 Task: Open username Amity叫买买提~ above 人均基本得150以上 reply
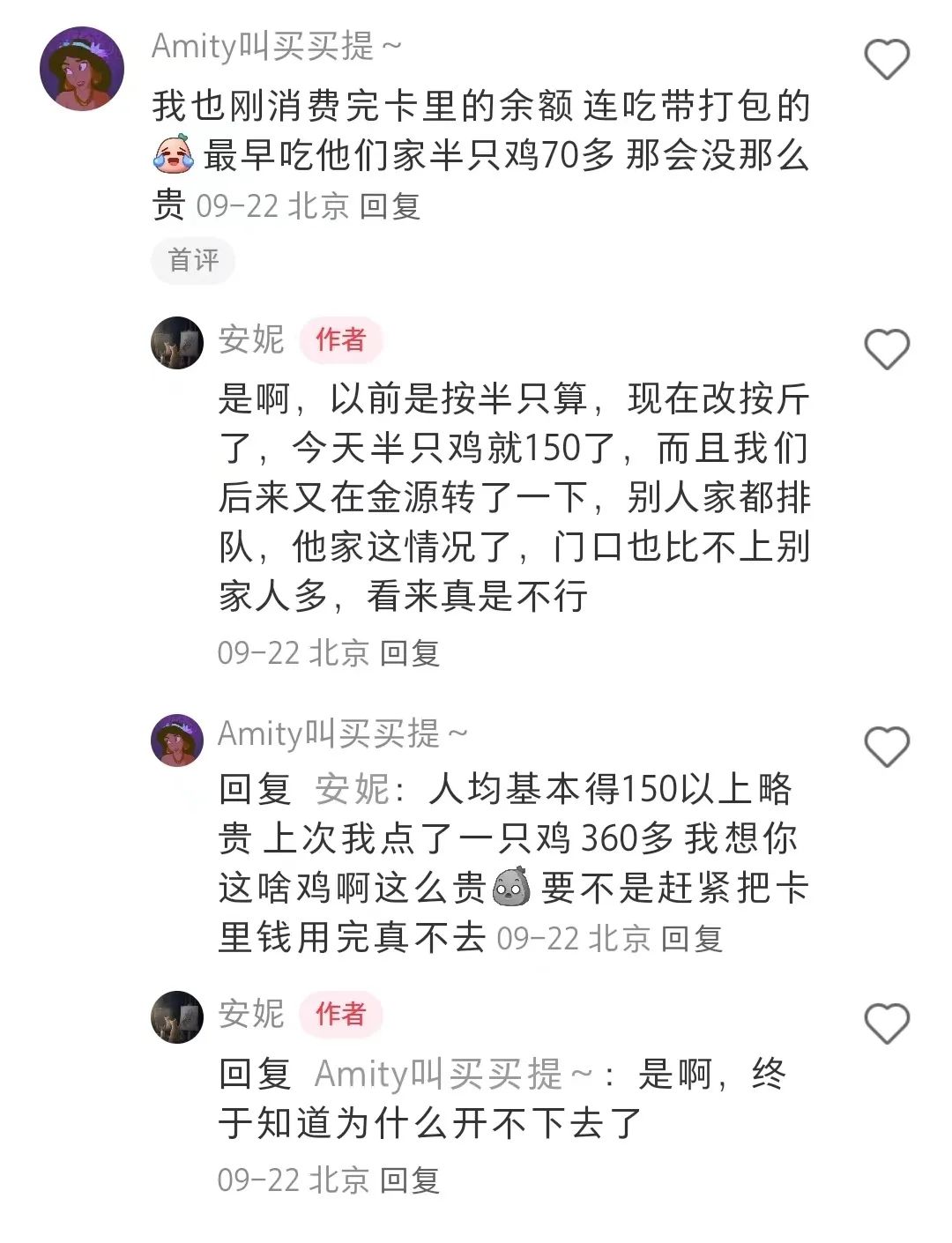point(342,733)
